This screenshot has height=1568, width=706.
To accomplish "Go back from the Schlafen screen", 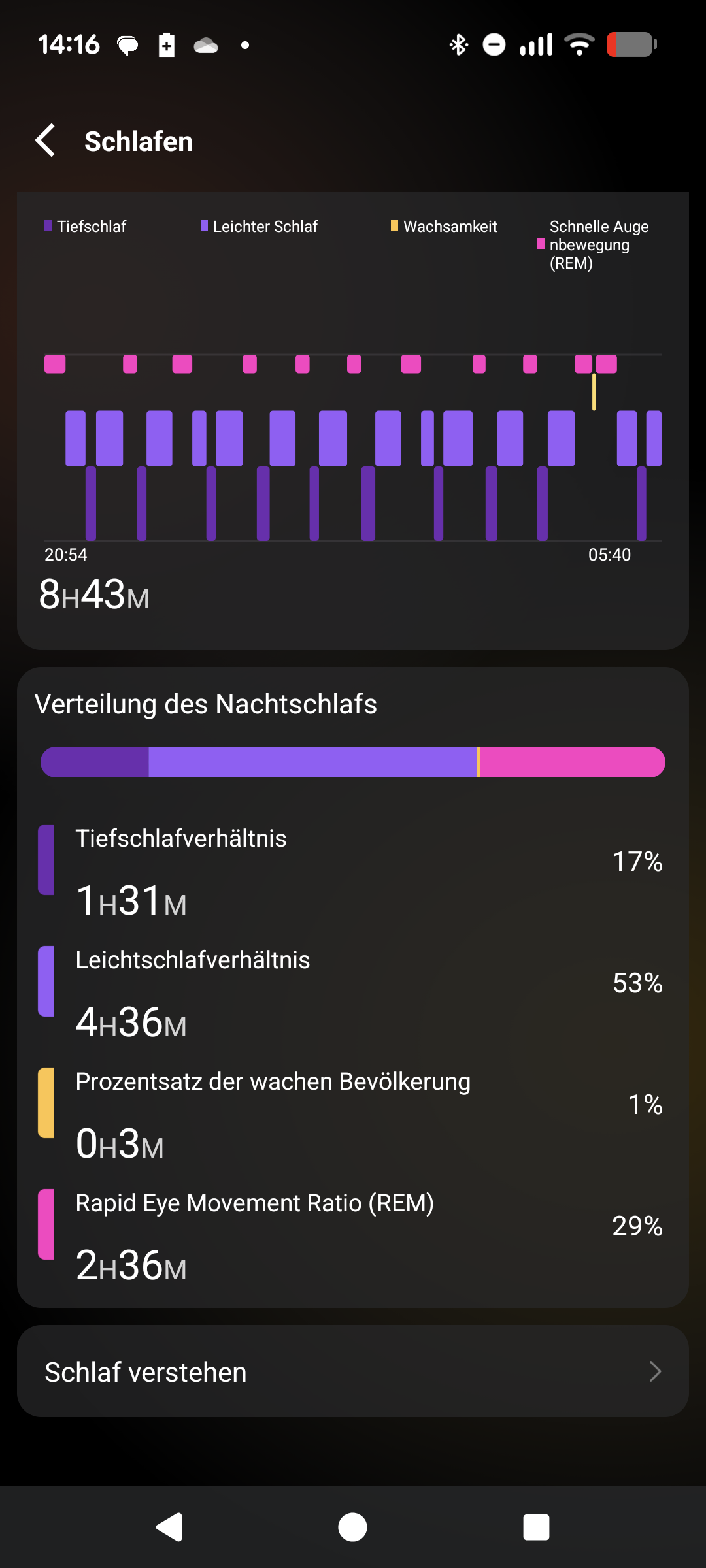I will pyautogui.click(x=46, y=141).
